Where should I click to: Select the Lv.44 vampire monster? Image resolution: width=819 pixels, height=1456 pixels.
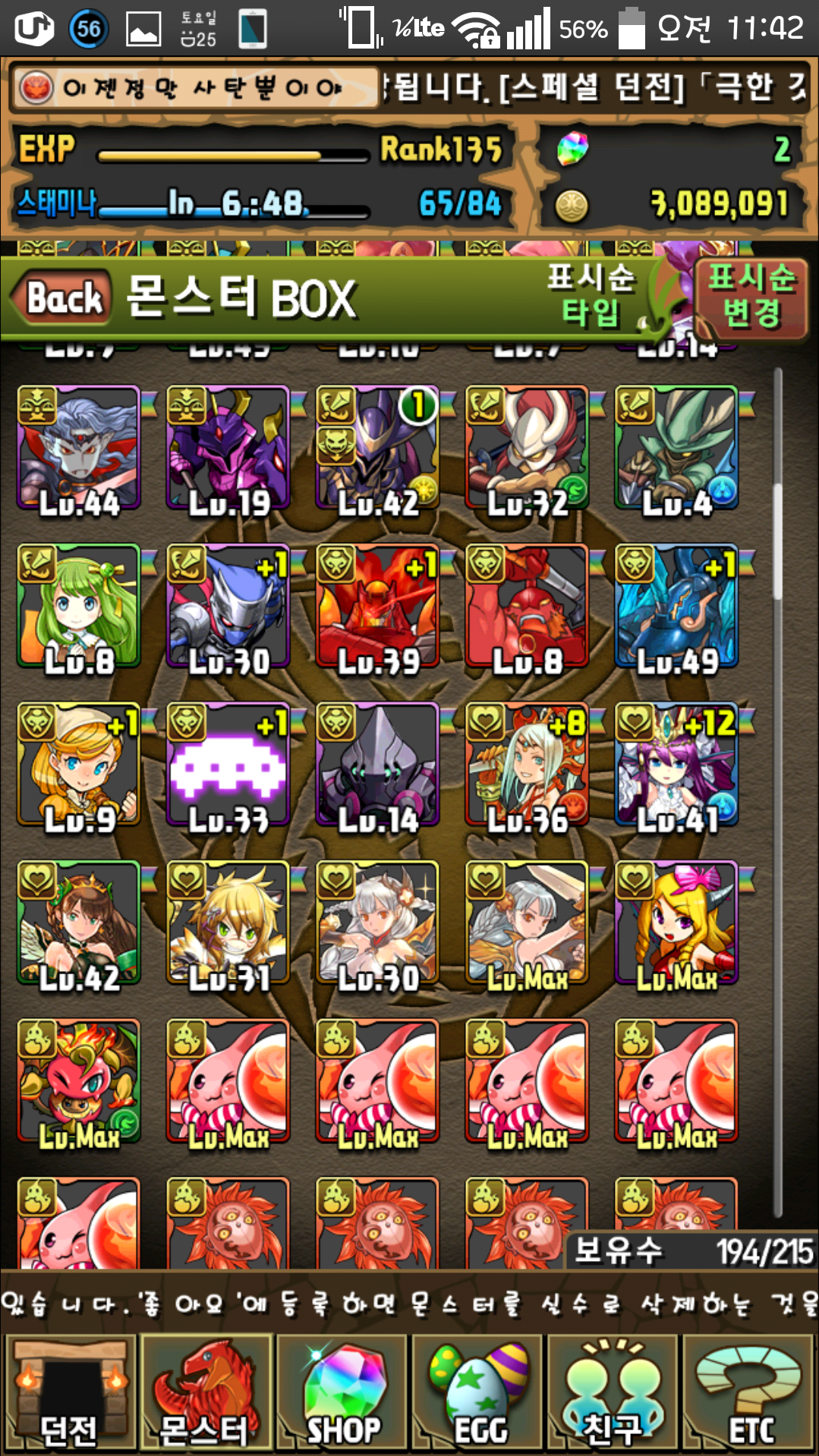tap(79, 449)
